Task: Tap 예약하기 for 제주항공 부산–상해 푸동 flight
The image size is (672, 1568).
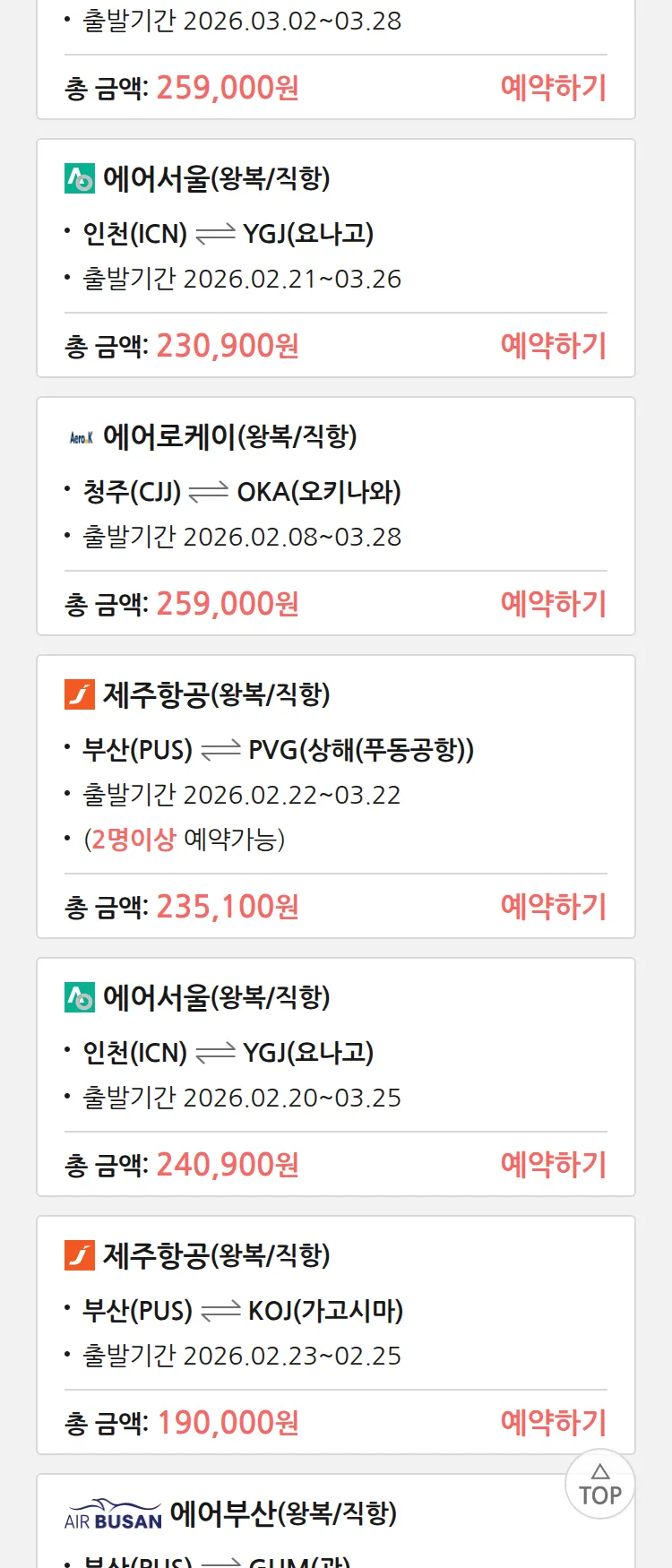Action: point(553,907)
